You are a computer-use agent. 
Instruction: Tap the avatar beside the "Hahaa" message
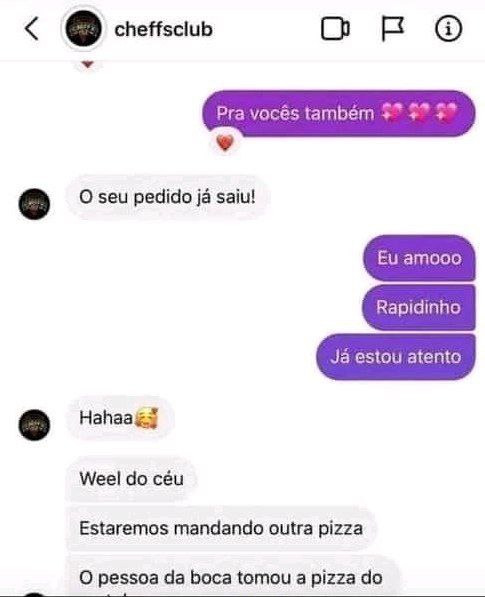coord(34,425)
